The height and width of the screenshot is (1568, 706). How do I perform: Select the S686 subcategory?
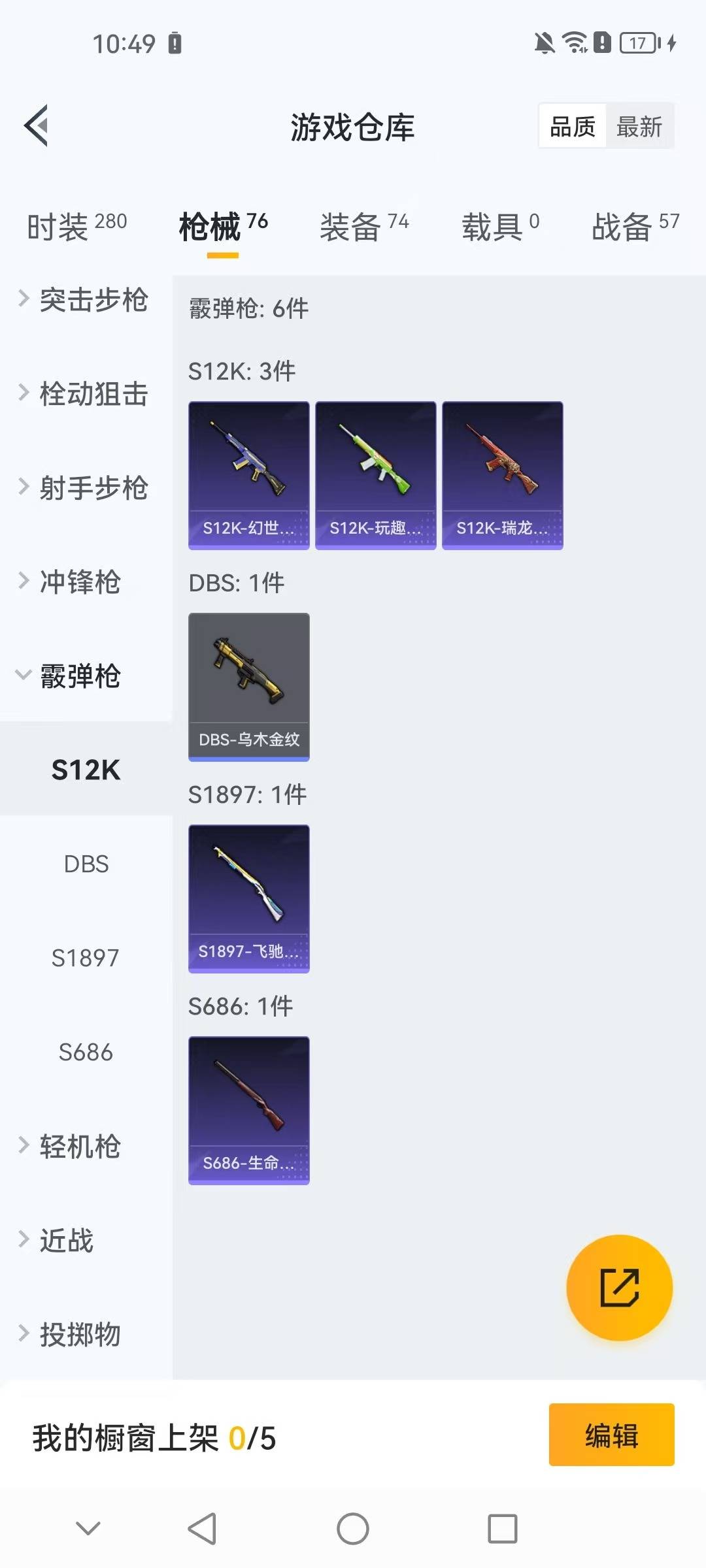[86, 1052]
